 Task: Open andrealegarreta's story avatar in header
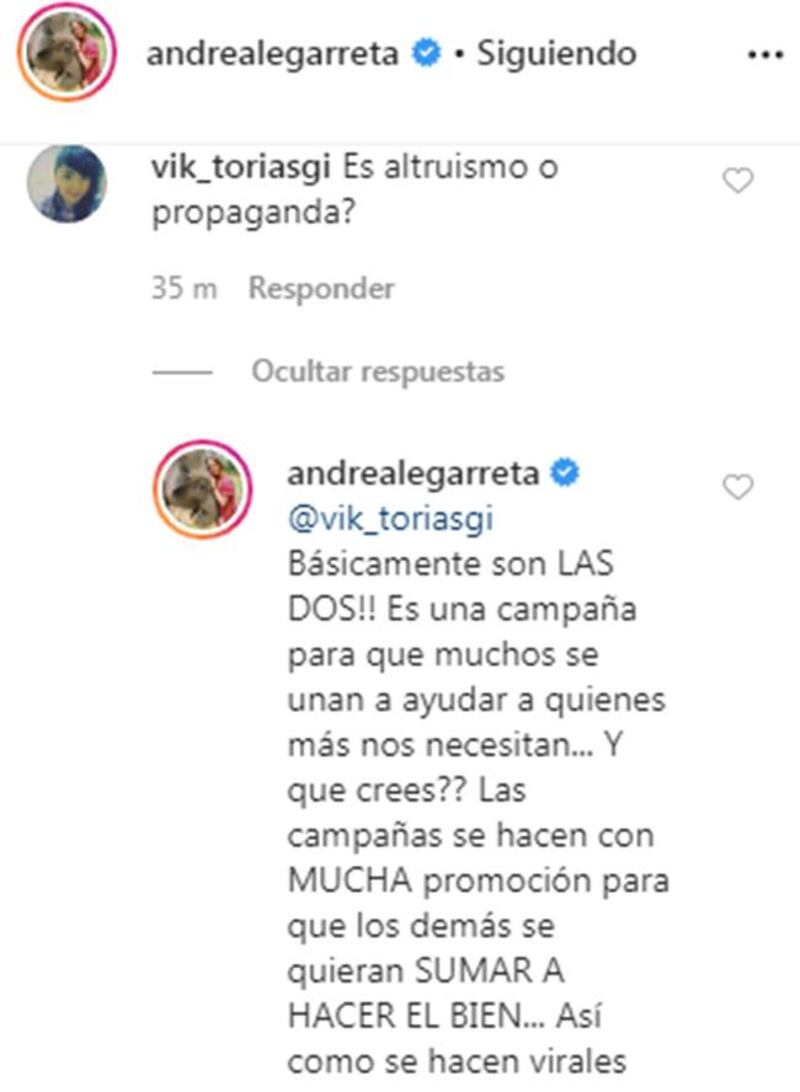(x=68, y=54)
